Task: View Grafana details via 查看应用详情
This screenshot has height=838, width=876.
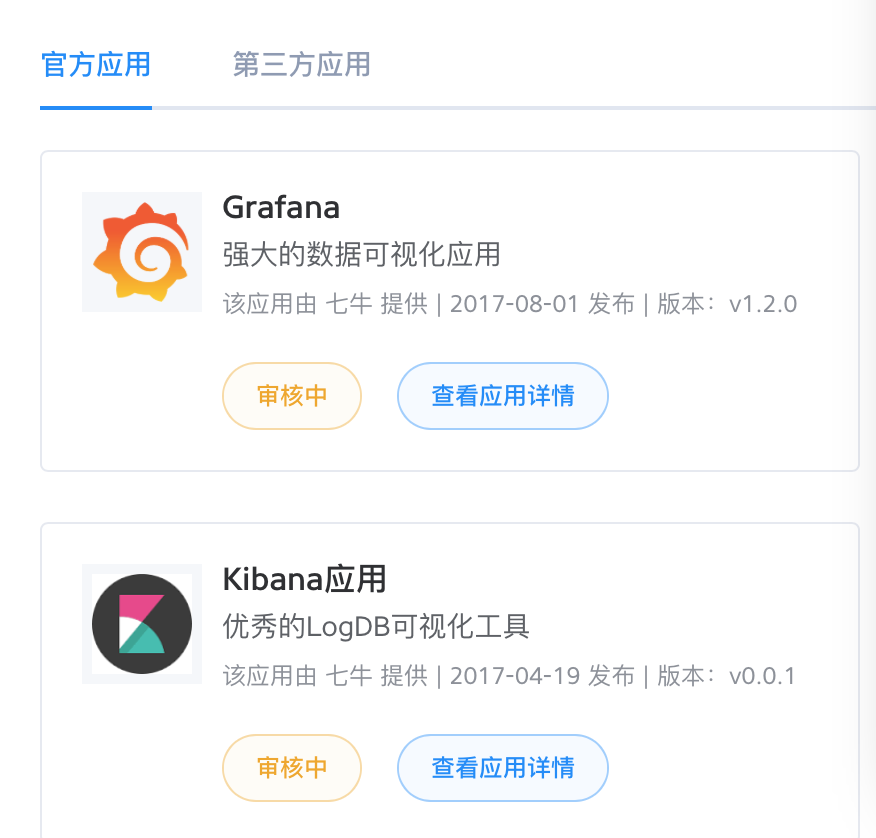Action: [503, 396]
